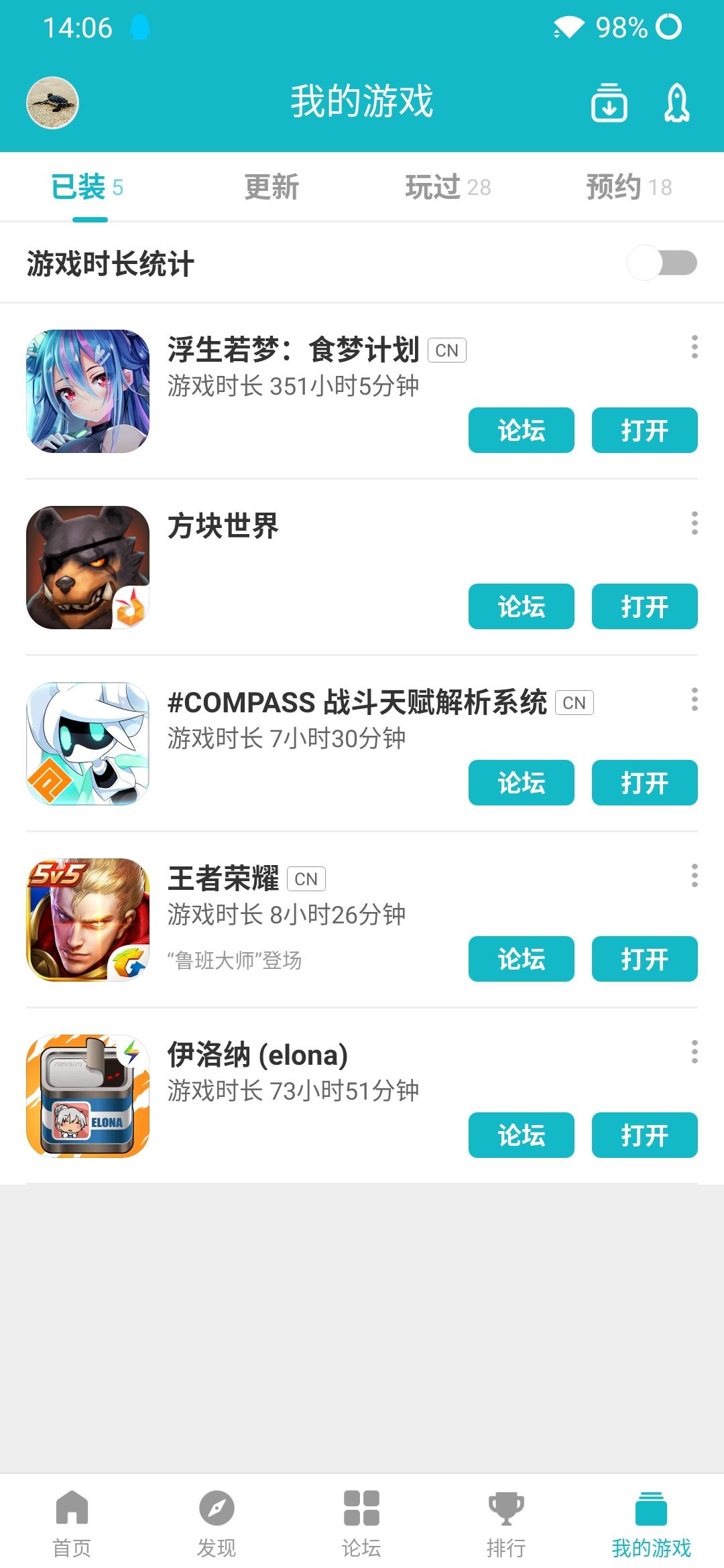This screenshot has width=724, height=1568.
Task: Launch 王者荣耀 with 打开
Action: (x=644, y=959)
